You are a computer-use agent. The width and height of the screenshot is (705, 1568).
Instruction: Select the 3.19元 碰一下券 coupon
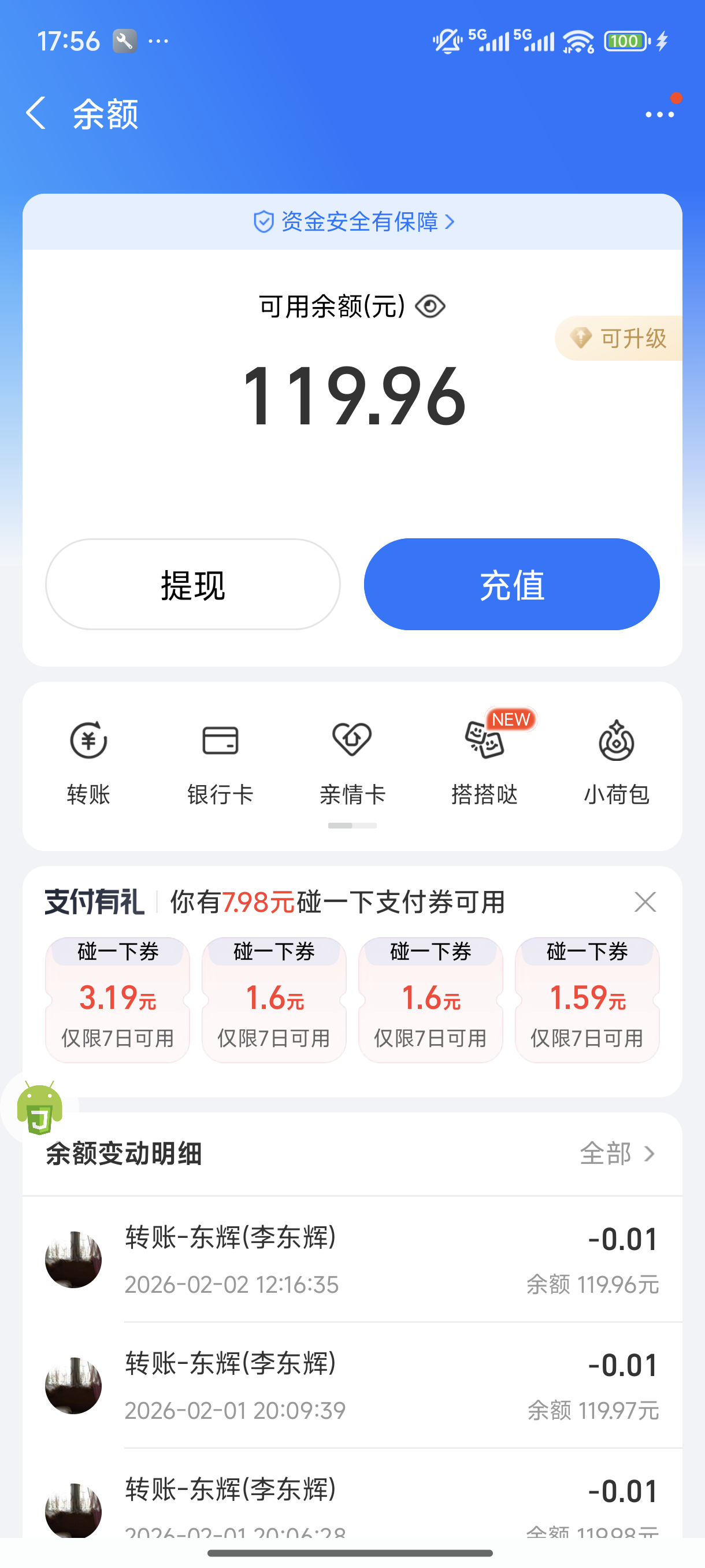click(x=117, y=1000)
